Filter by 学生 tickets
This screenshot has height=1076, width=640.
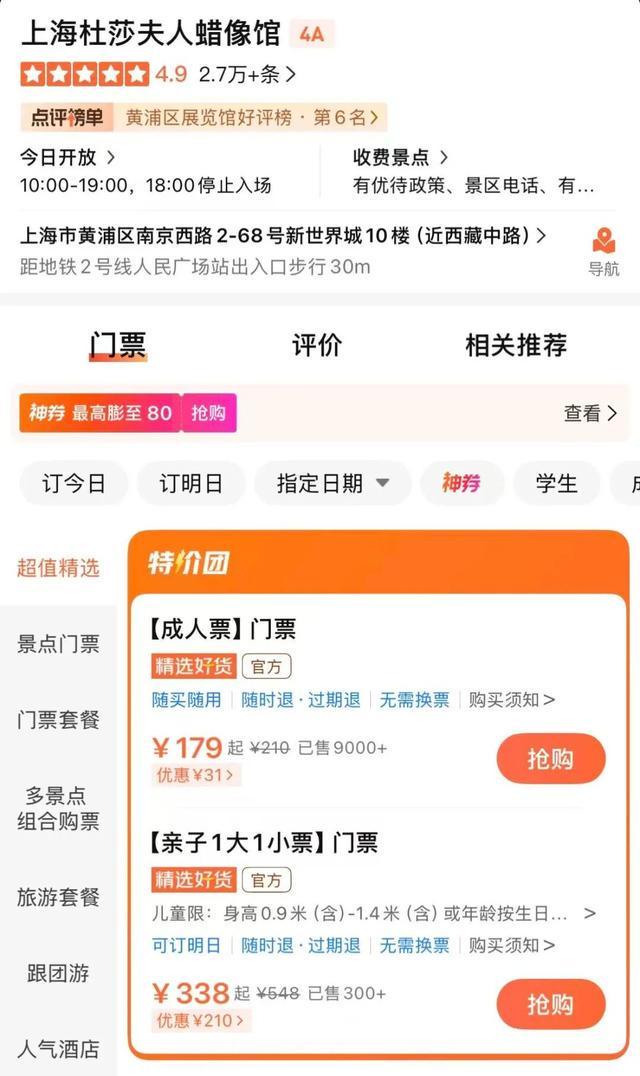pyautogui.click(x=556, y=483)
